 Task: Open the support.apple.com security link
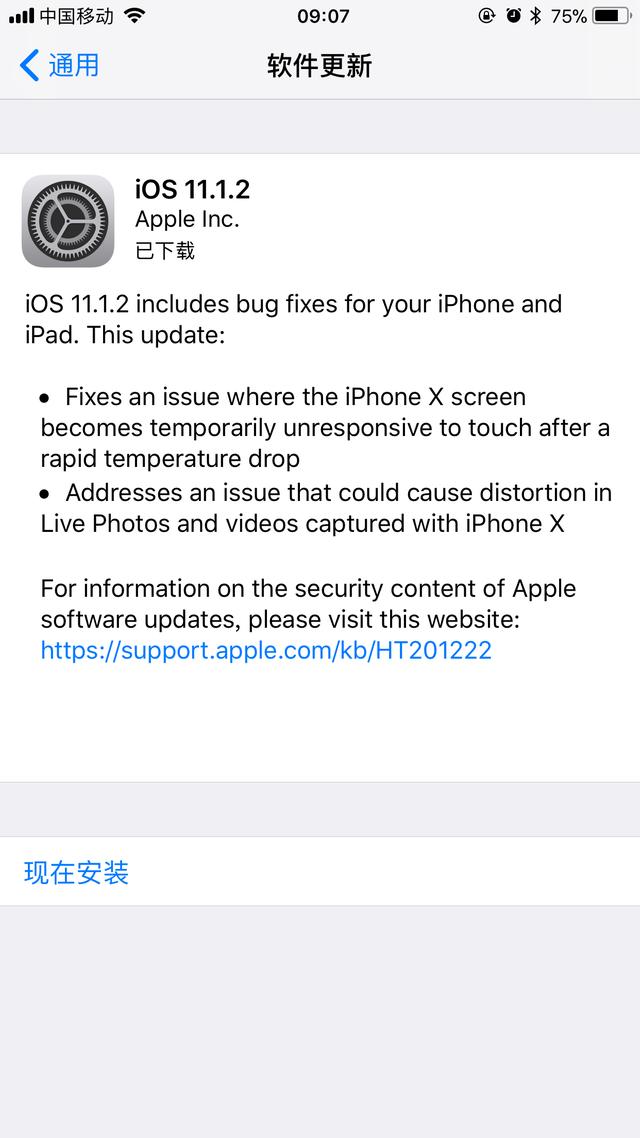coord(266,651)
